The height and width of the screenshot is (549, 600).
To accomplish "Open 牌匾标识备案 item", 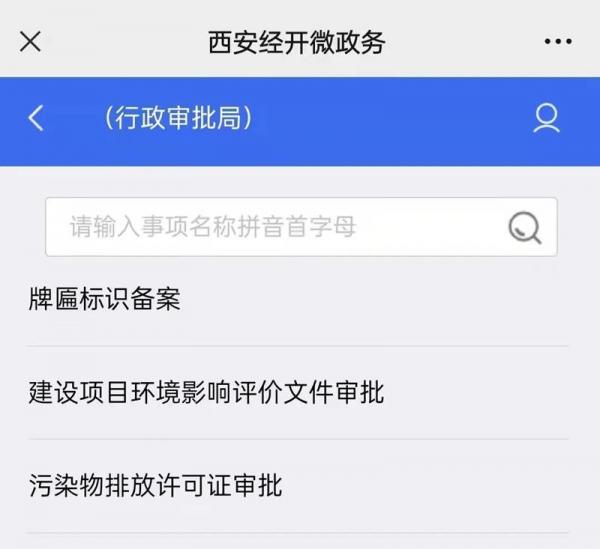I will (105, 299).
